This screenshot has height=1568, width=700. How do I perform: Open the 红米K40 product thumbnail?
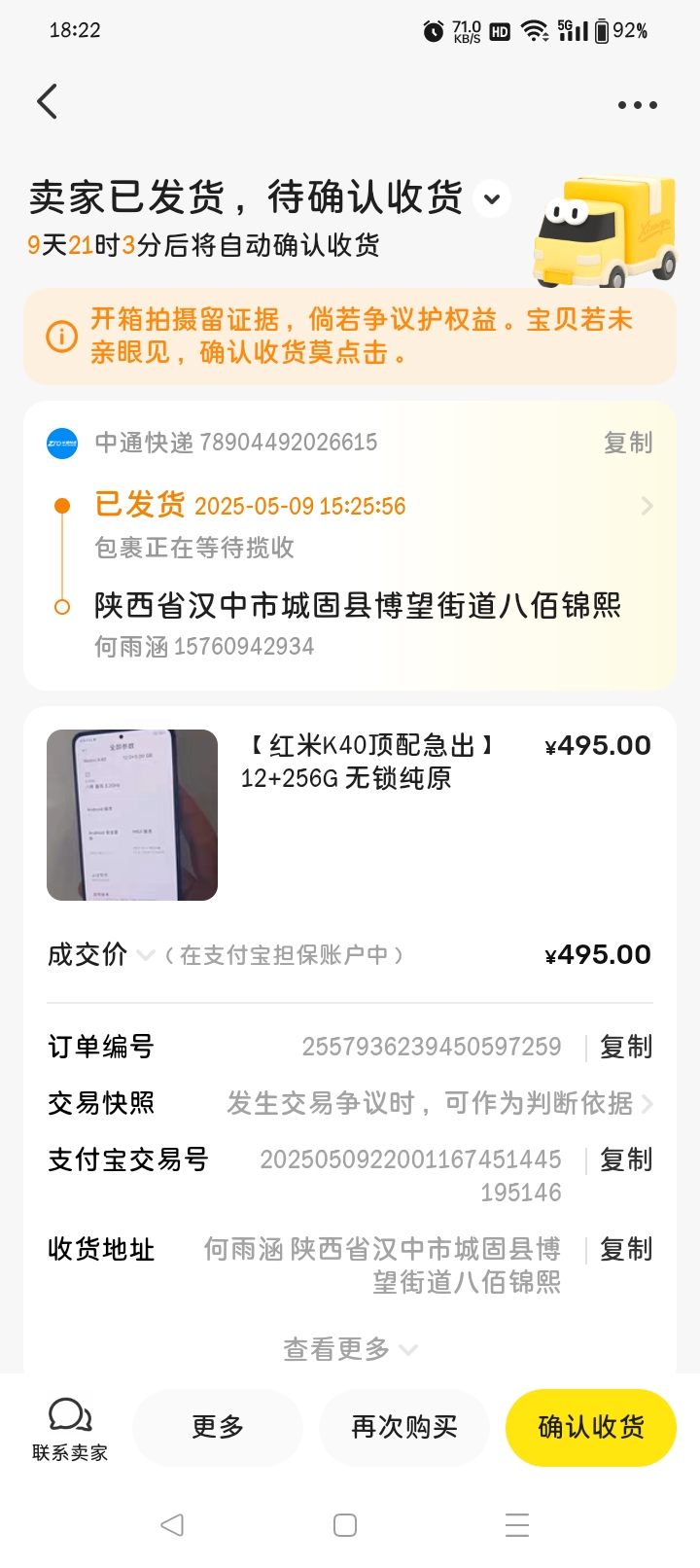132,815
